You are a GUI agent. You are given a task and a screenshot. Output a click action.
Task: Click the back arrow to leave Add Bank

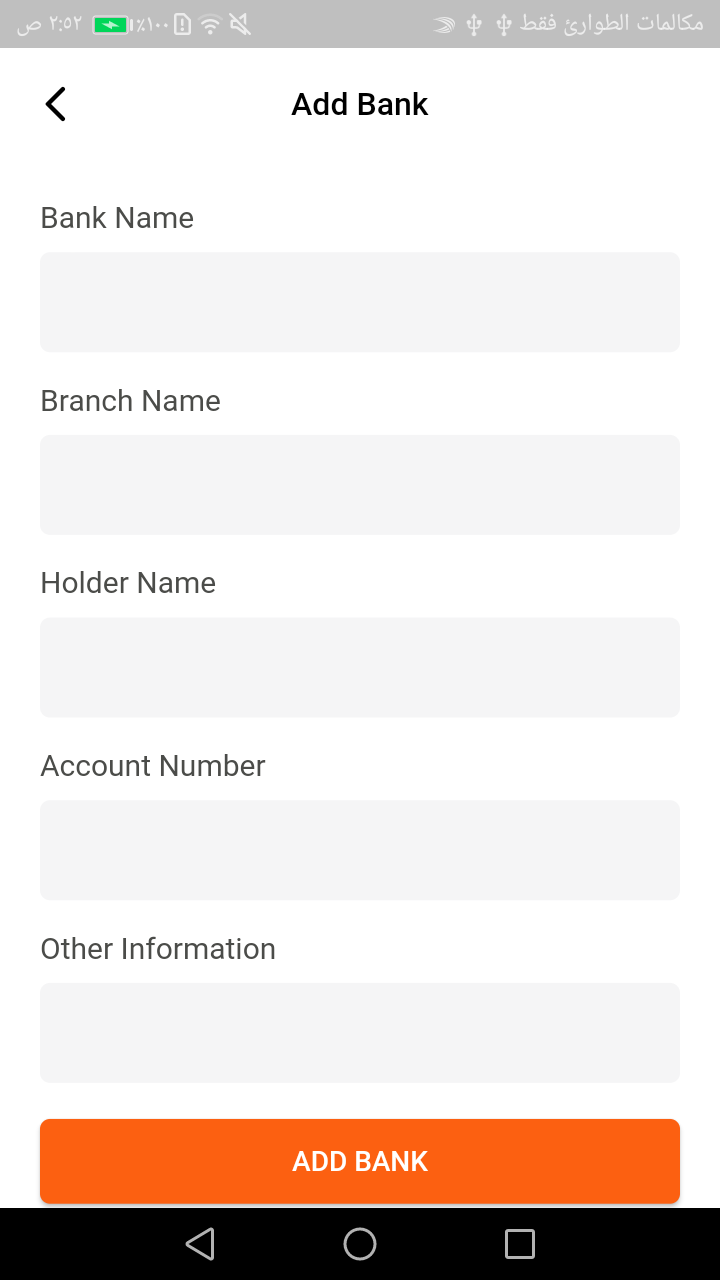(55, 103)
